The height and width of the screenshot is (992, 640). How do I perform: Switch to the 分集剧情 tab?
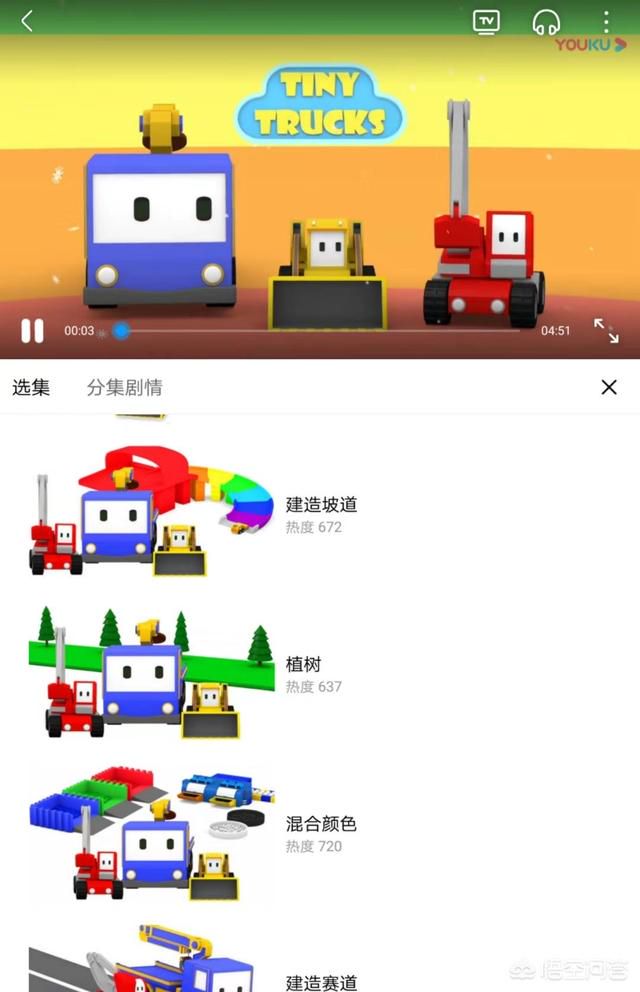pyautogui.click(x=124, y=388)
